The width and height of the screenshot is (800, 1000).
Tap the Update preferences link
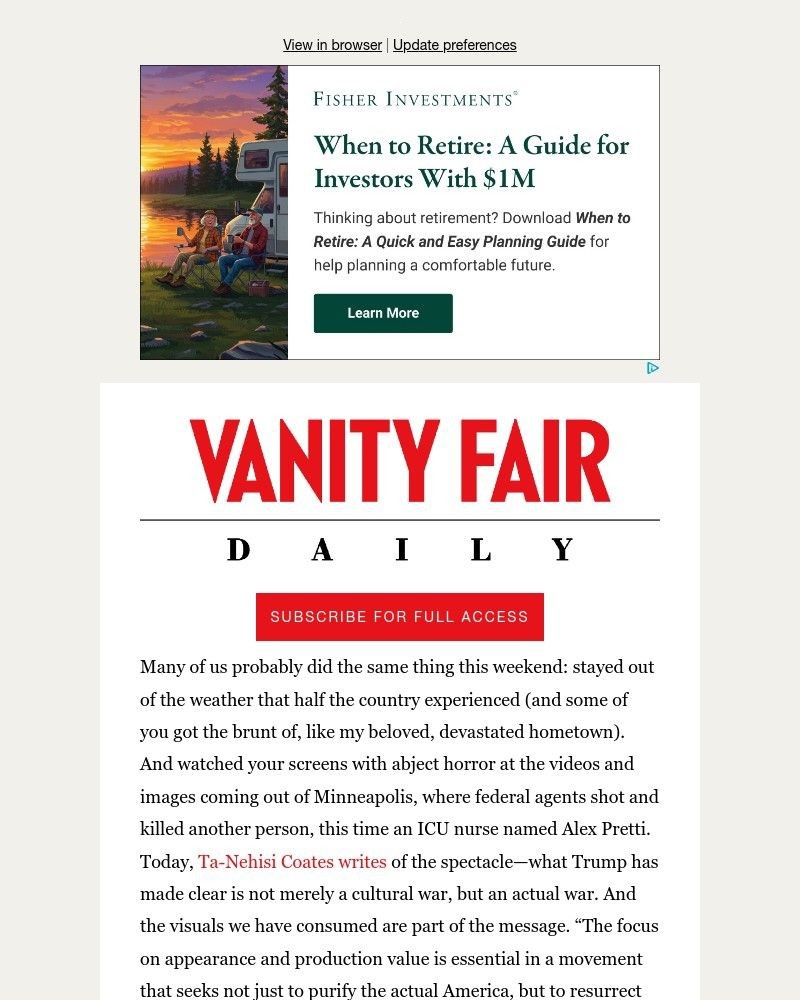(x=454, y=45)
